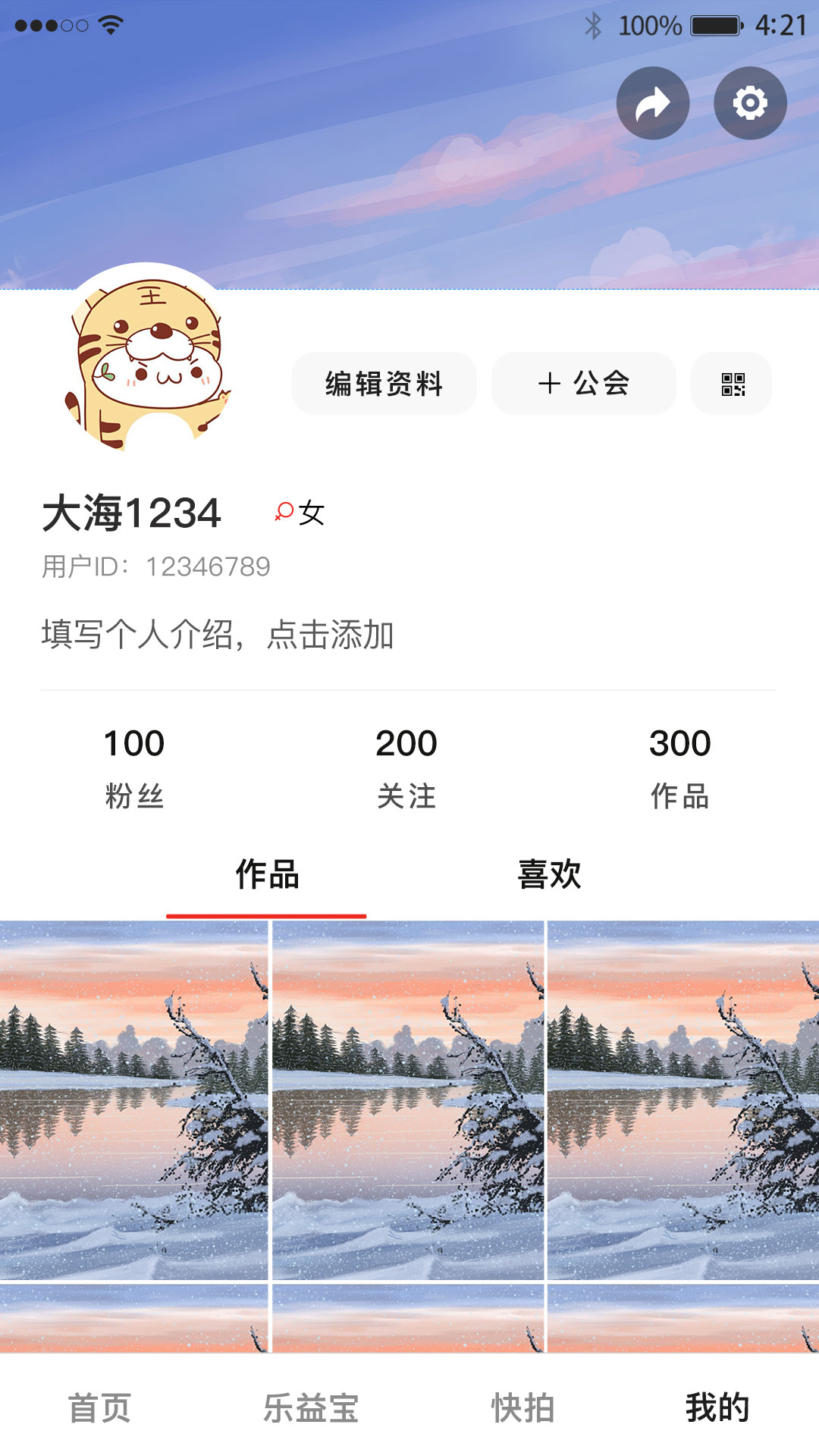Open the first work in the grid

coord(134,1100)
